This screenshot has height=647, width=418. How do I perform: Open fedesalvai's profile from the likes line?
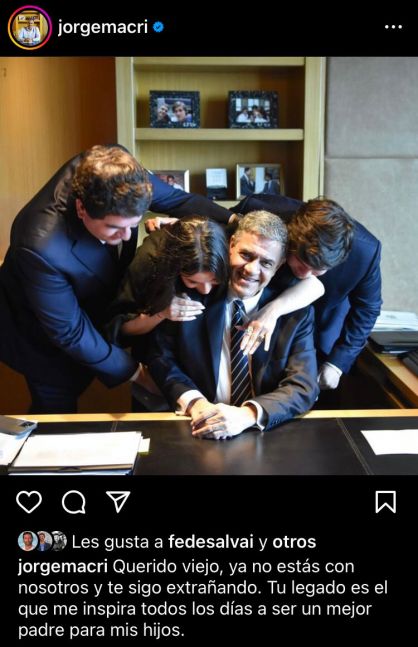210,542
